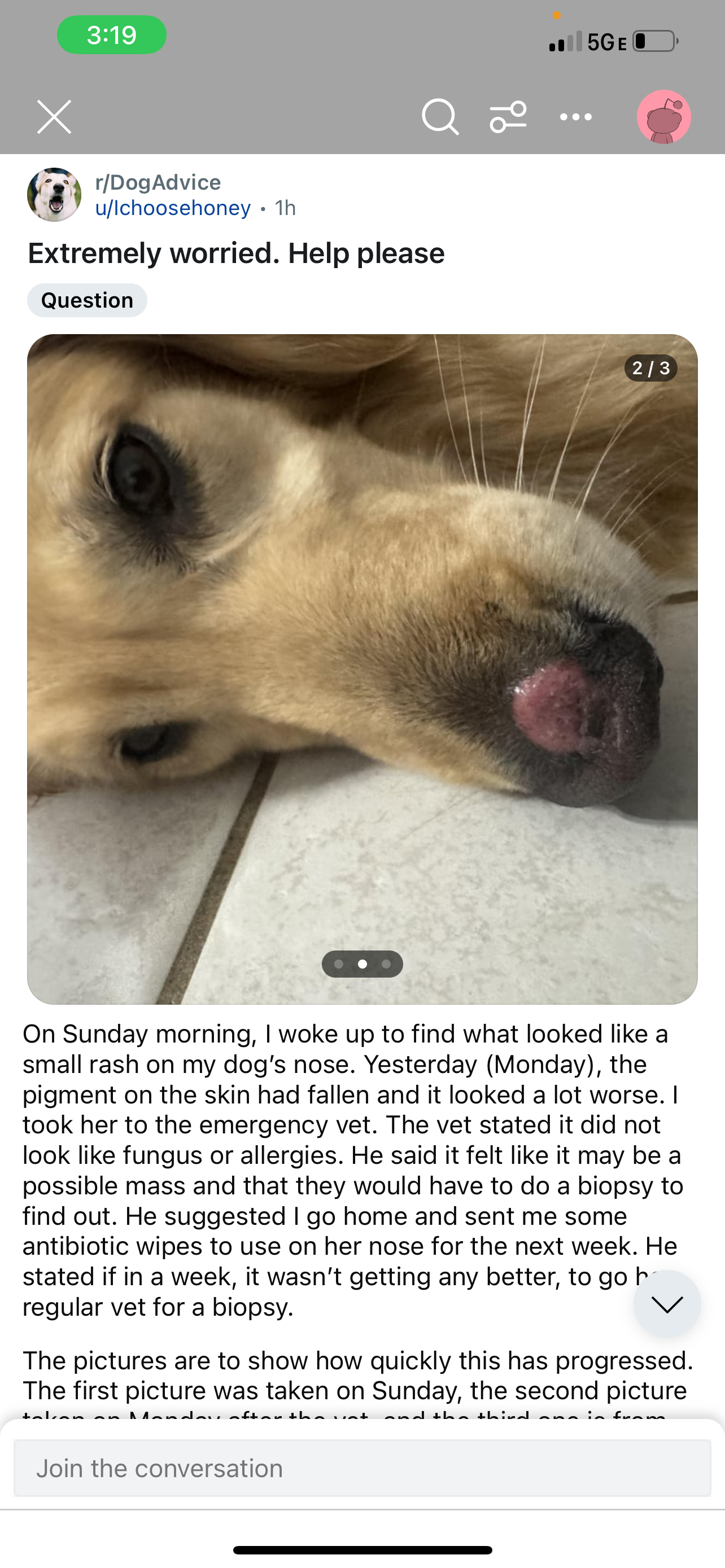
Task: Open the search icon
Action: tap(439, 117)
